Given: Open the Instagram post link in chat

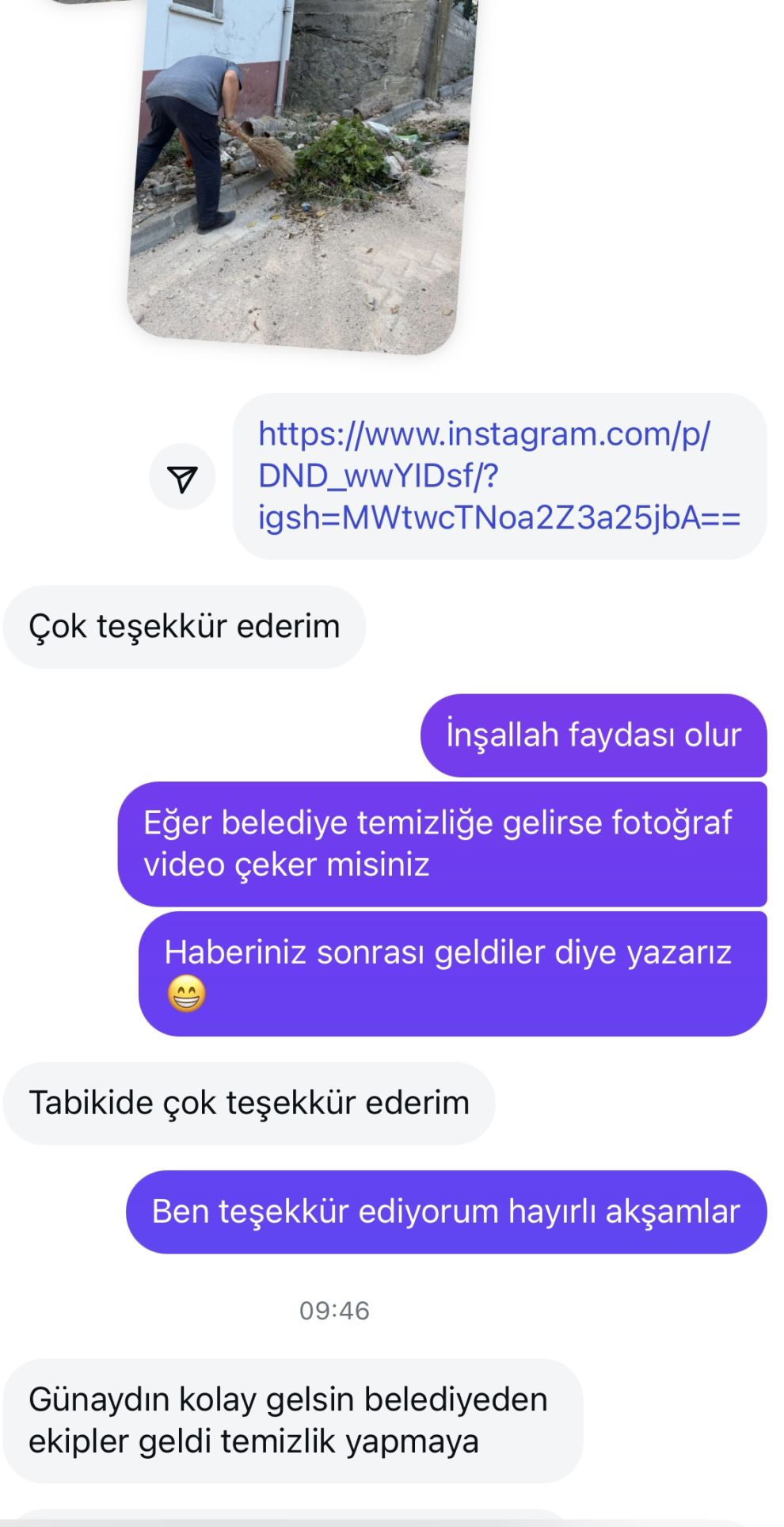Looking at the screenshot, I should click(499, 476).
